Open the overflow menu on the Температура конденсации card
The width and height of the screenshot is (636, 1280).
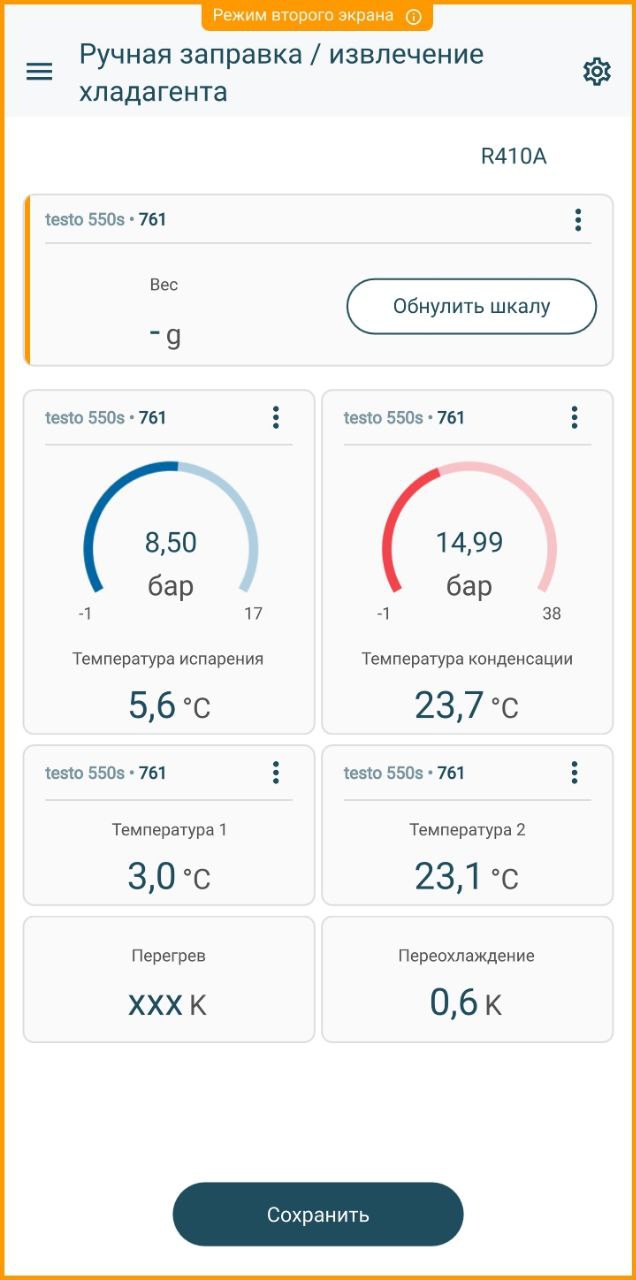click(x=574, y=418)
